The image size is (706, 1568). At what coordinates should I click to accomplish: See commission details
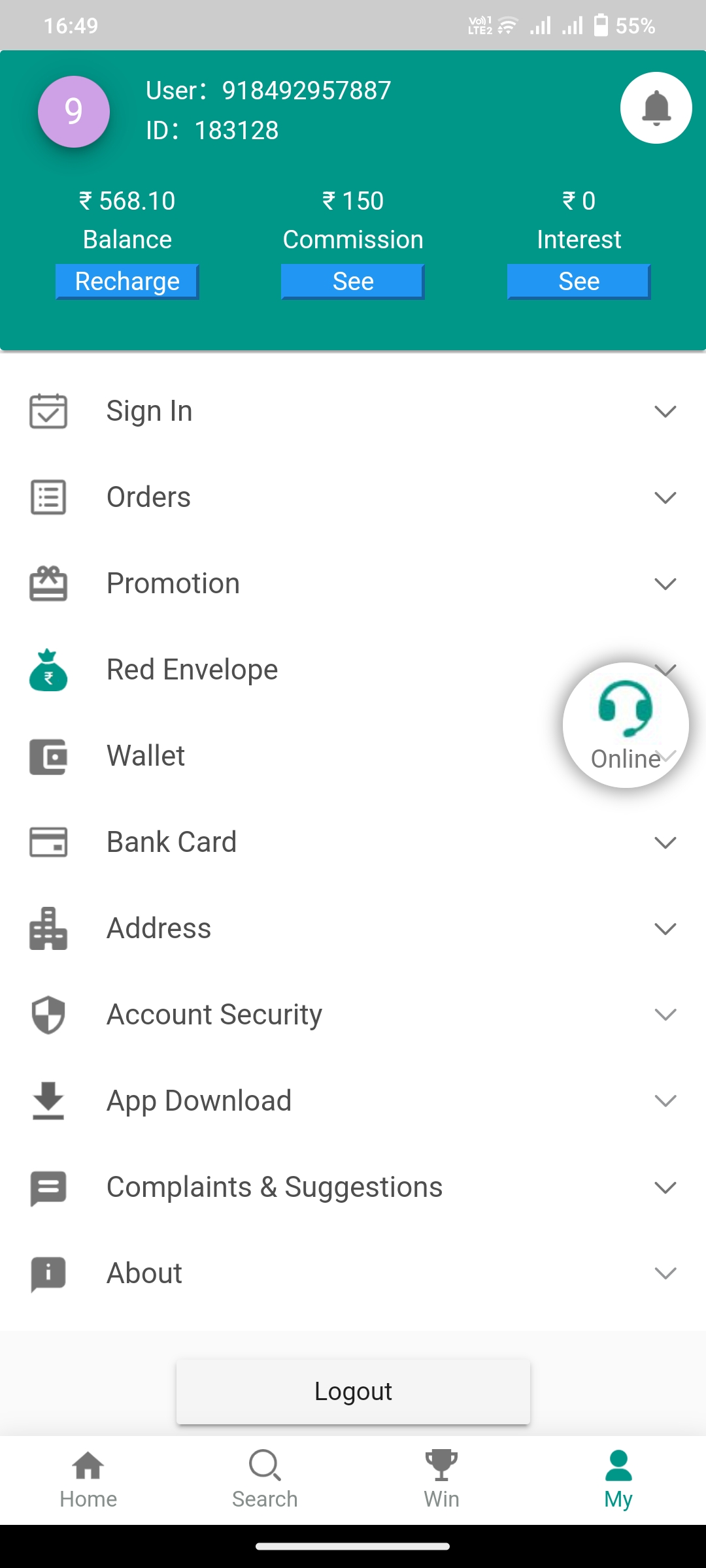[353, 282]
